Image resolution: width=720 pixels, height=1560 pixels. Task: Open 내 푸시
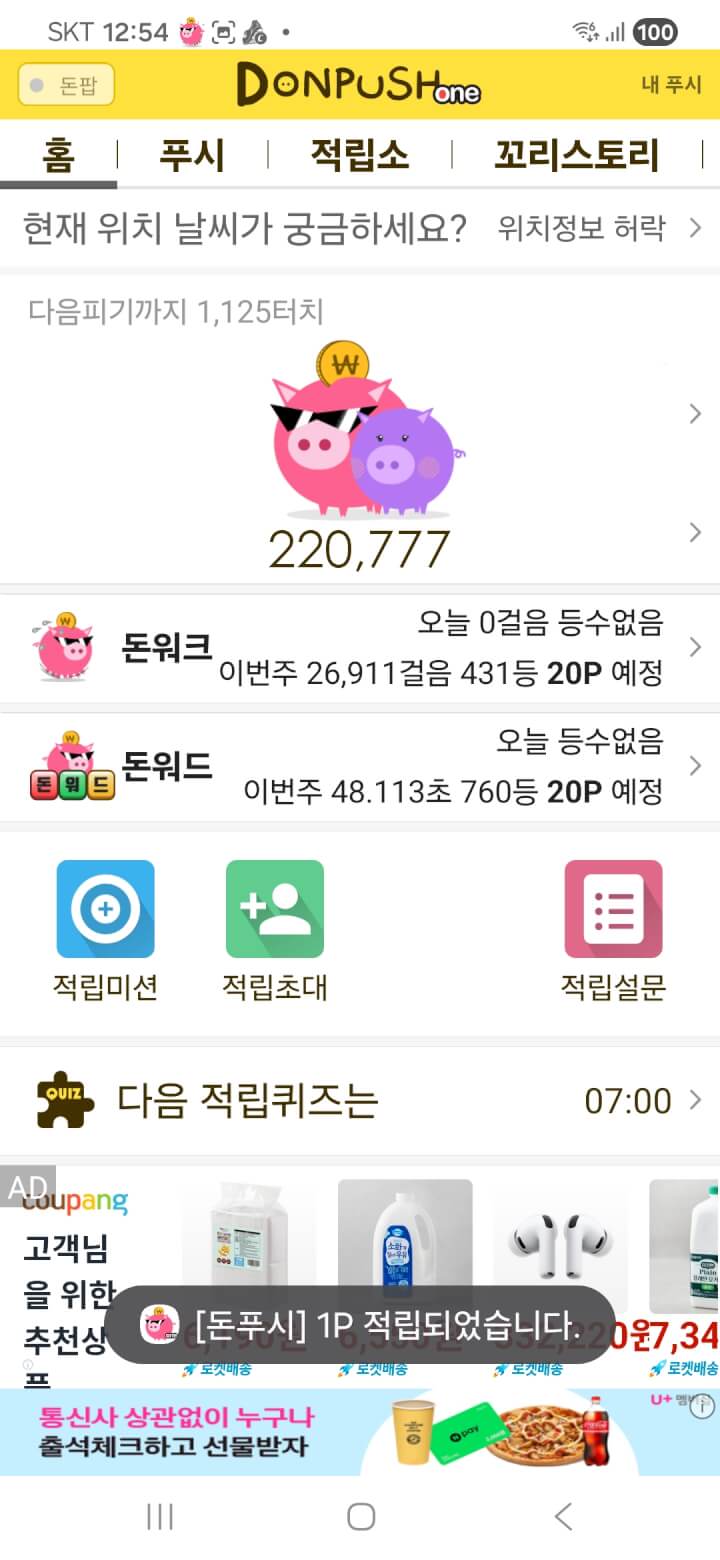671,85
